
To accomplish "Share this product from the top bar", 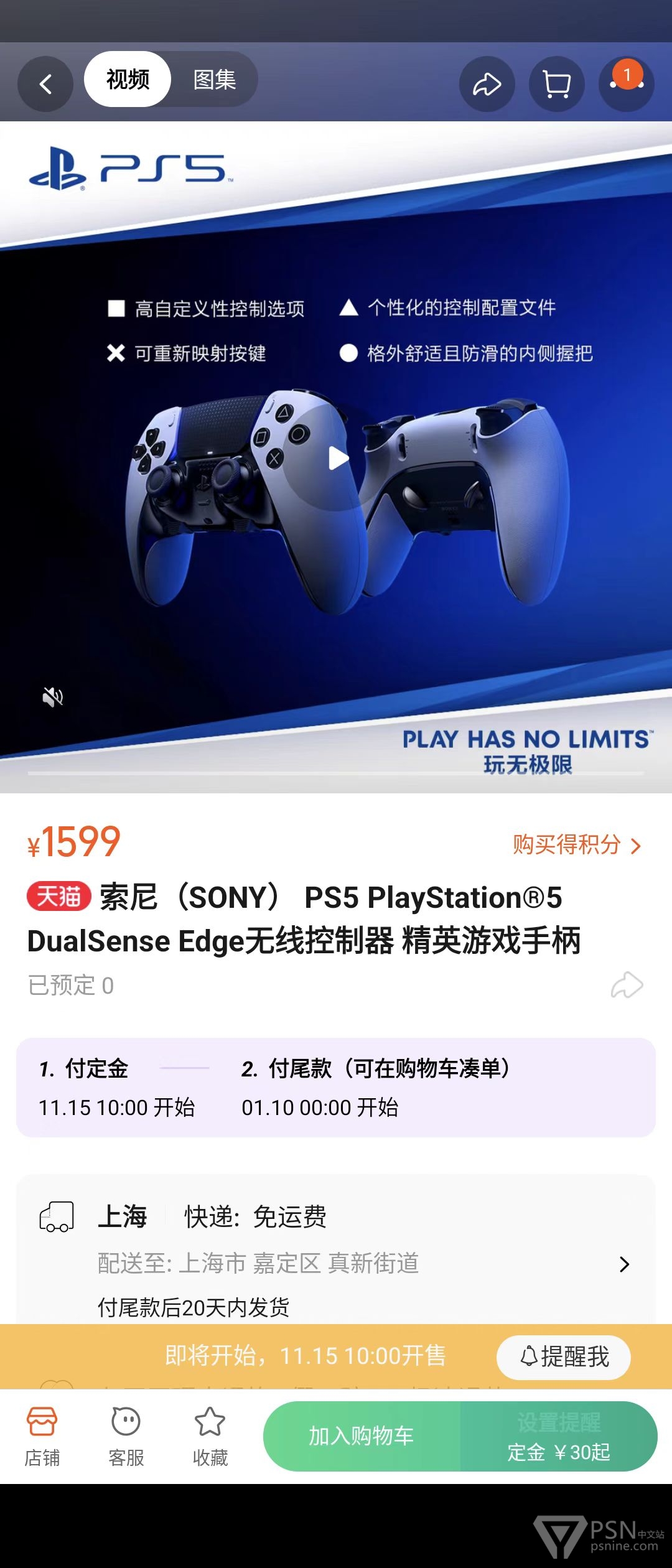I will (487, 84).
